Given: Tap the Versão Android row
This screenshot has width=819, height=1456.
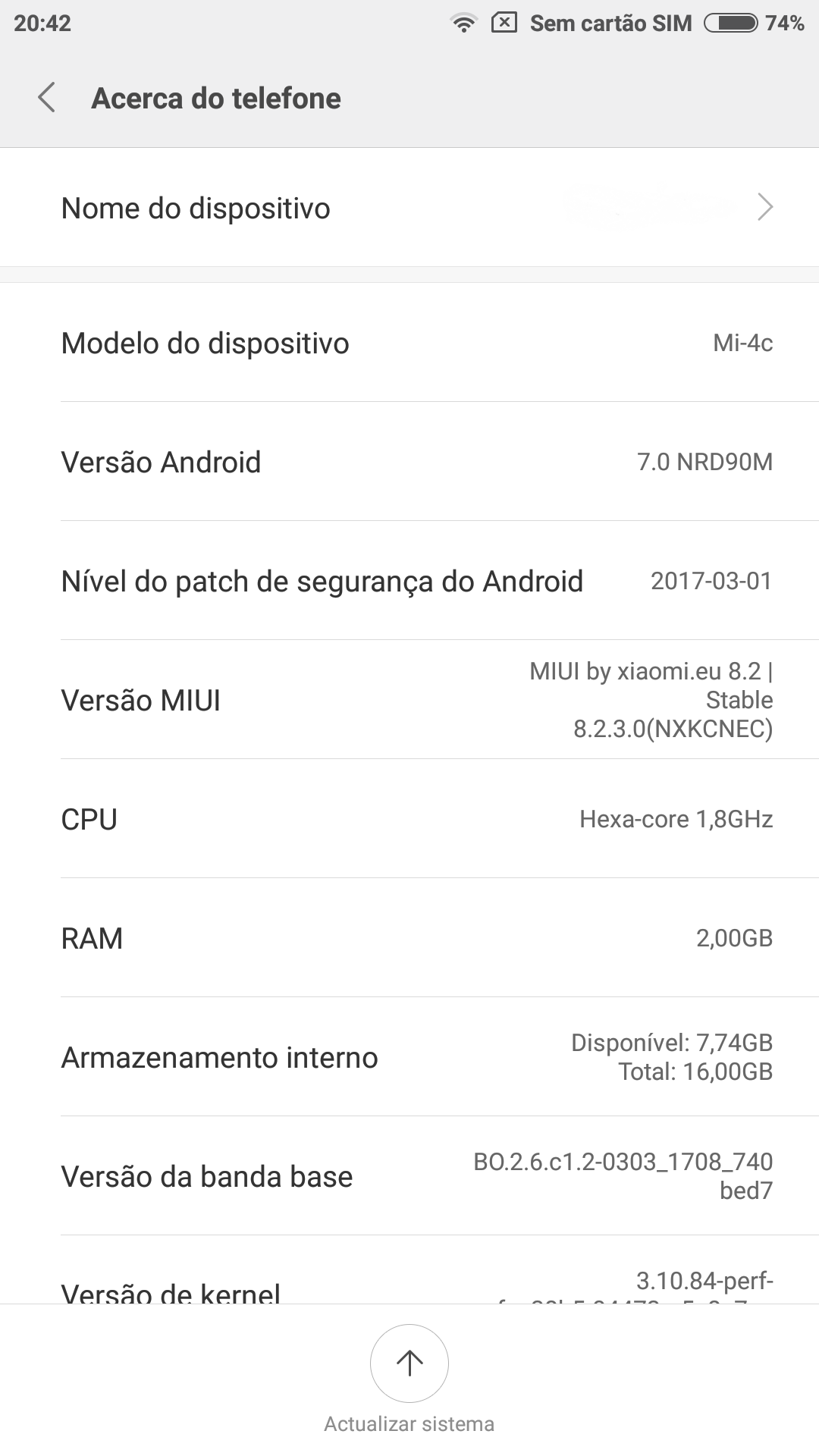Looking at the screenshot, I should pos(409,461).
